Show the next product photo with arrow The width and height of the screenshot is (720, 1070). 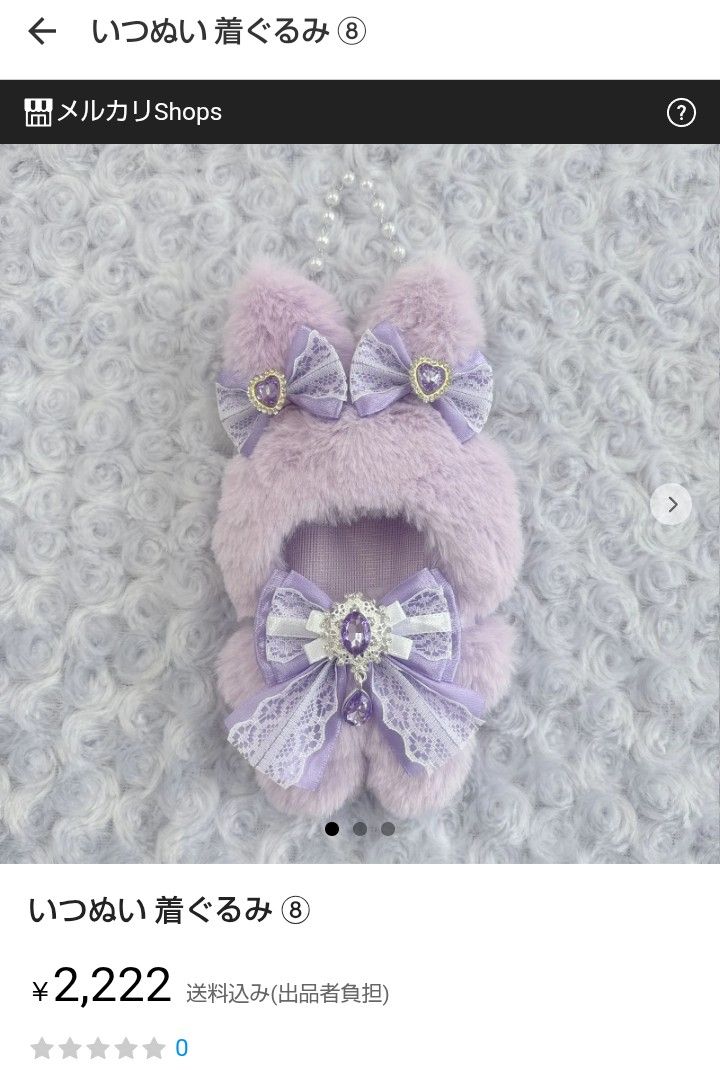[x=672, y=505]
